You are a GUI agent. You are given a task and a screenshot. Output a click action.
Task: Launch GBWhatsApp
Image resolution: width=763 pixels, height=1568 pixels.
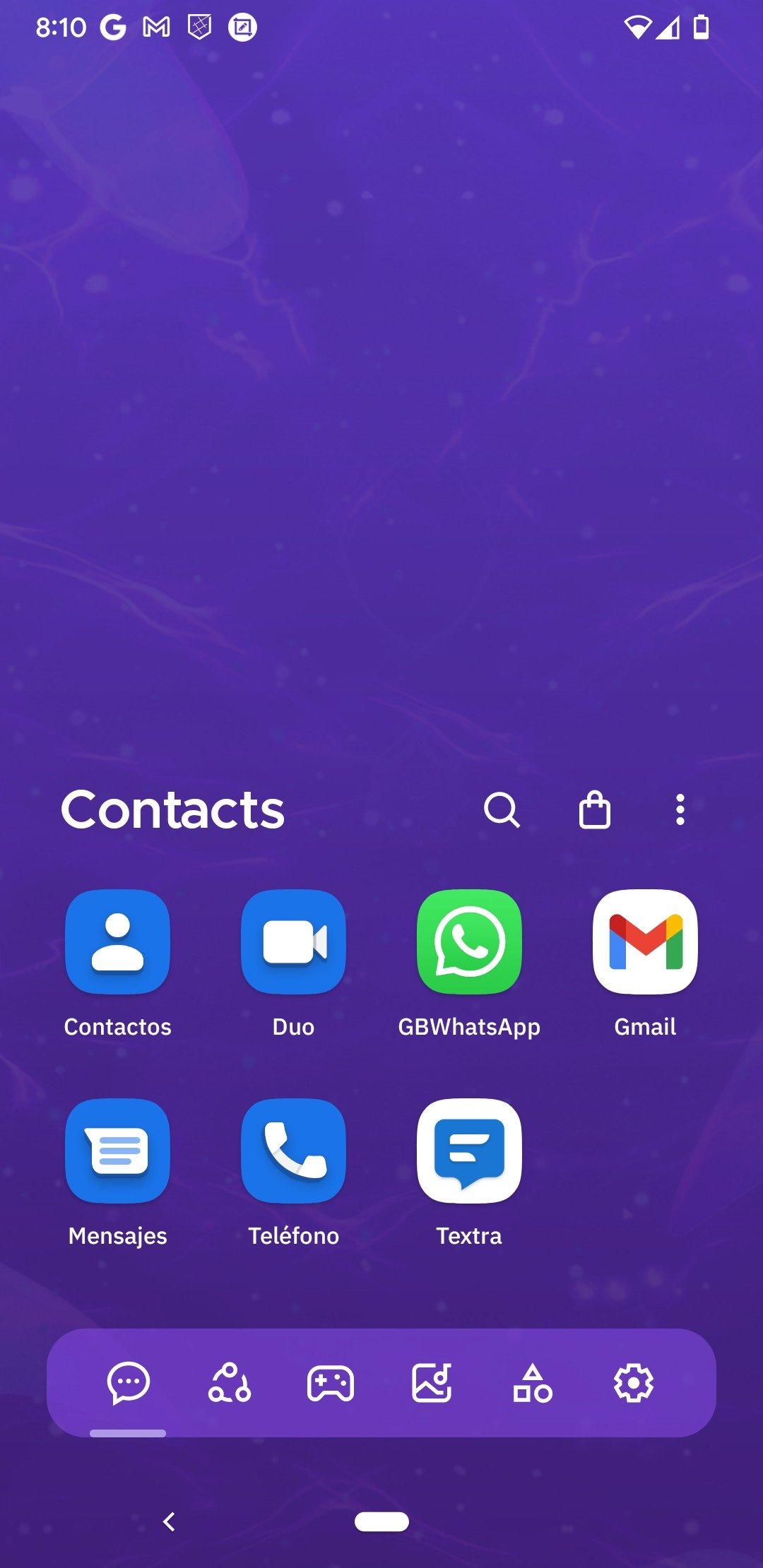(x=469, y=942)
